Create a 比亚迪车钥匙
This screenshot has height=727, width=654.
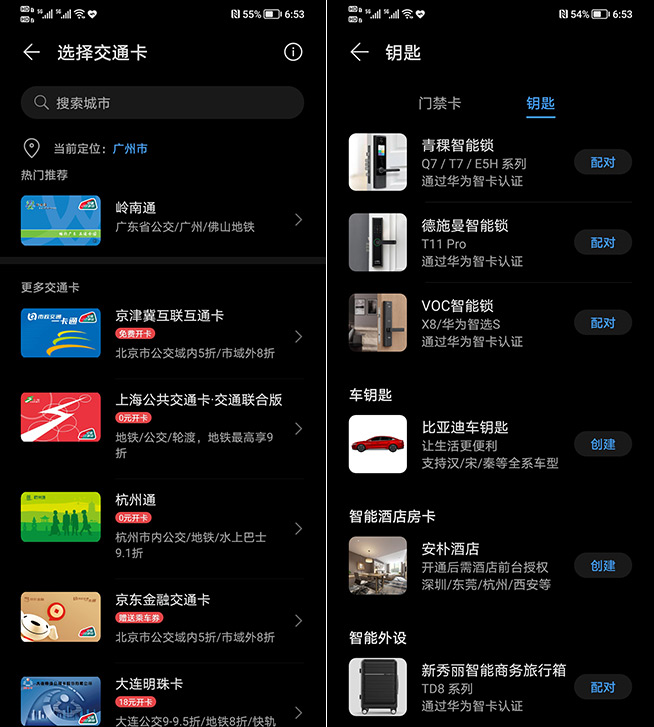(602, 444)
